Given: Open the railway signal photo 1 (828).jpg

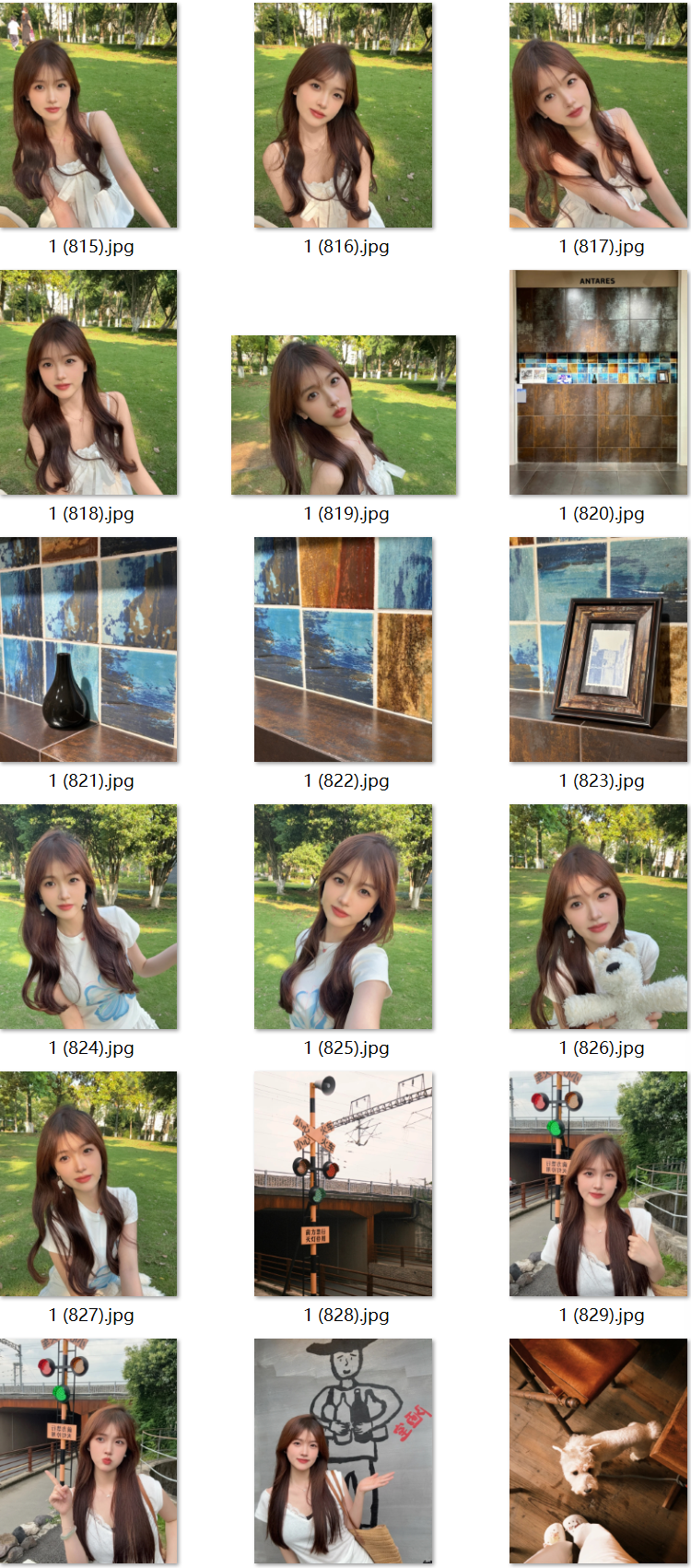Looking at the screenshot, I should click(343, 1184).
